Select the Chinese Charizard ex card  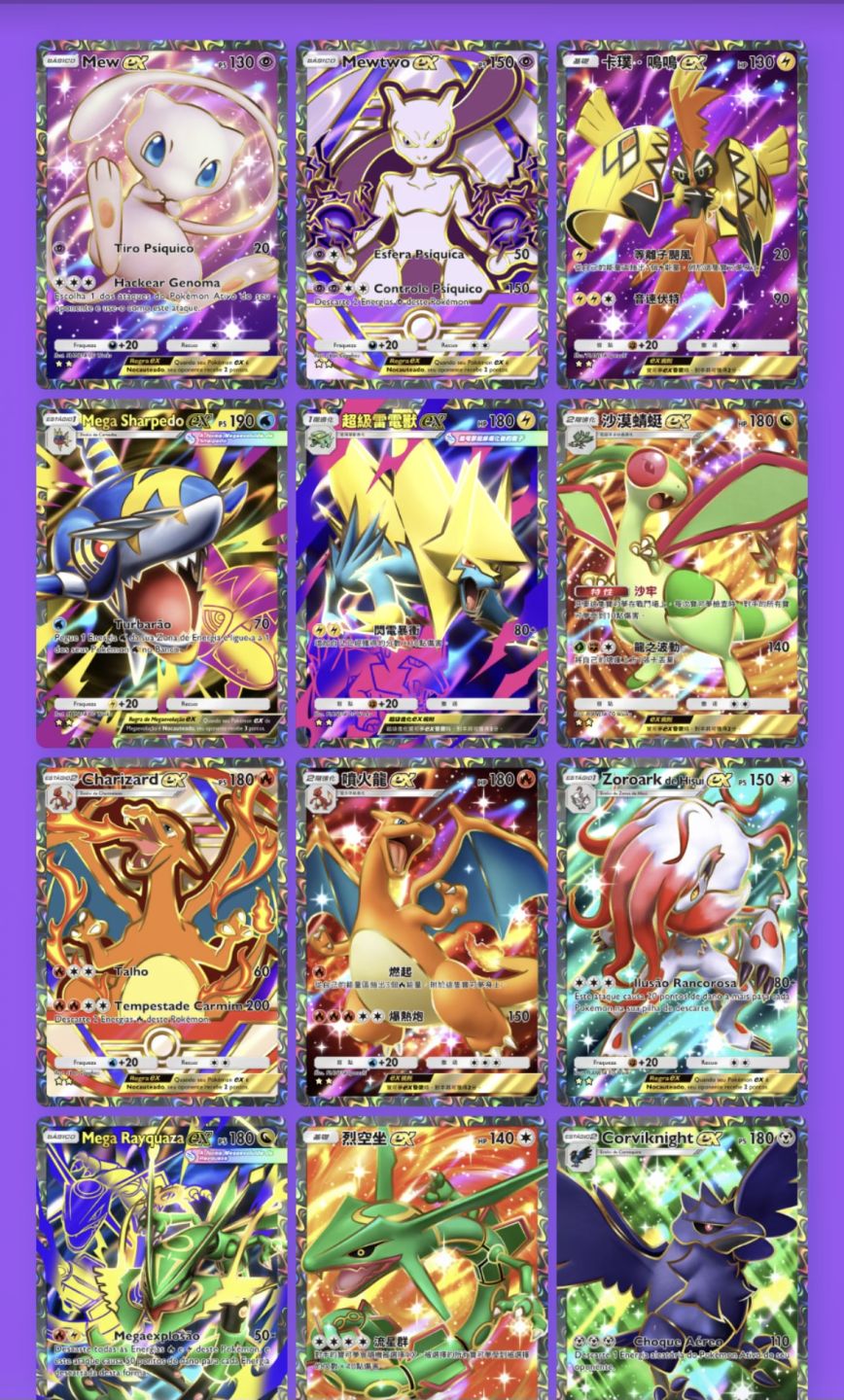pos(422,931)
